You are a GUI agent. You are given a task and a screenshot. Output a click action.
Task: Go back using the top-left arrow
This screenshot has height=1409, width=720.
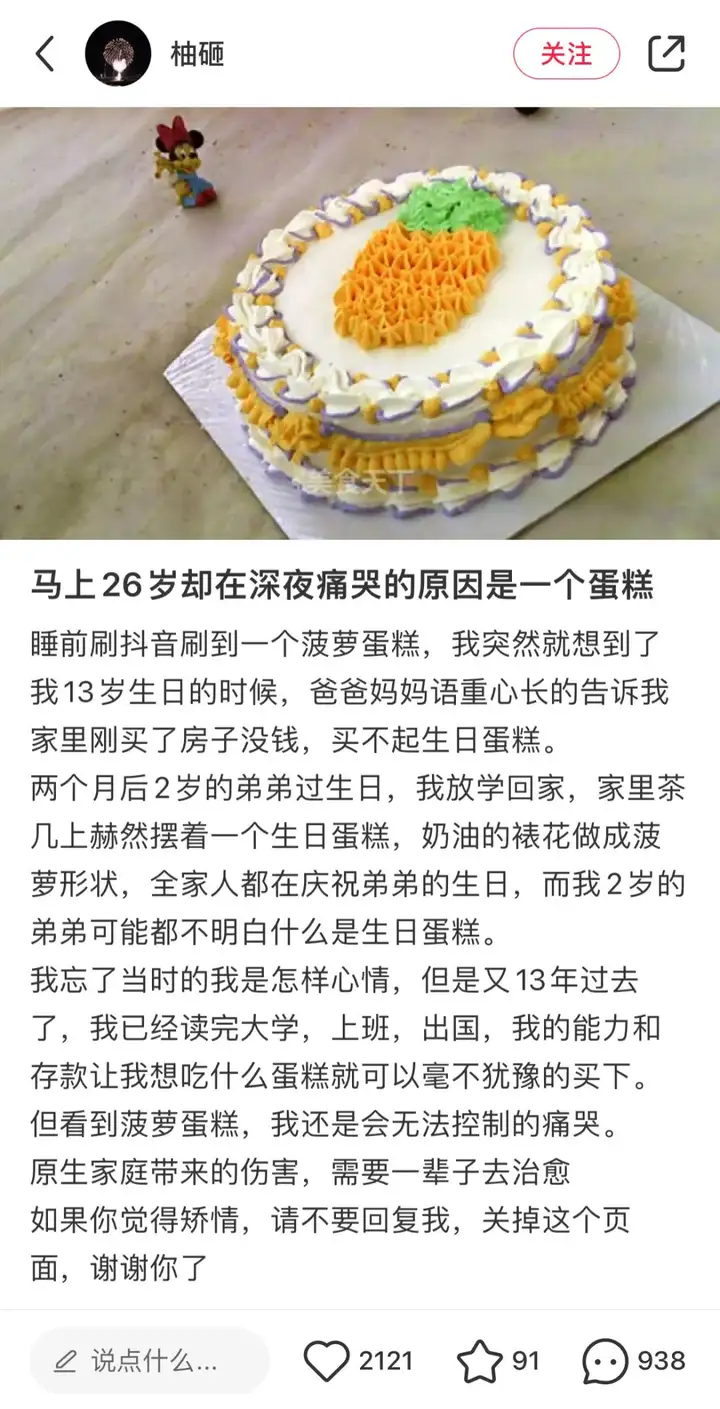coord(44,53)
